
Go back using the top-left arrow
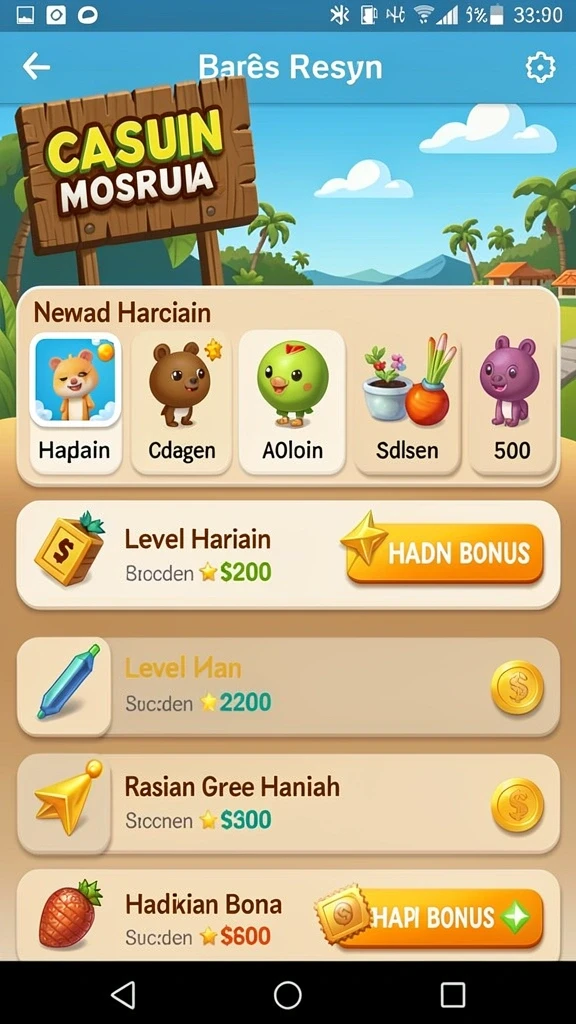pos(36,67)
